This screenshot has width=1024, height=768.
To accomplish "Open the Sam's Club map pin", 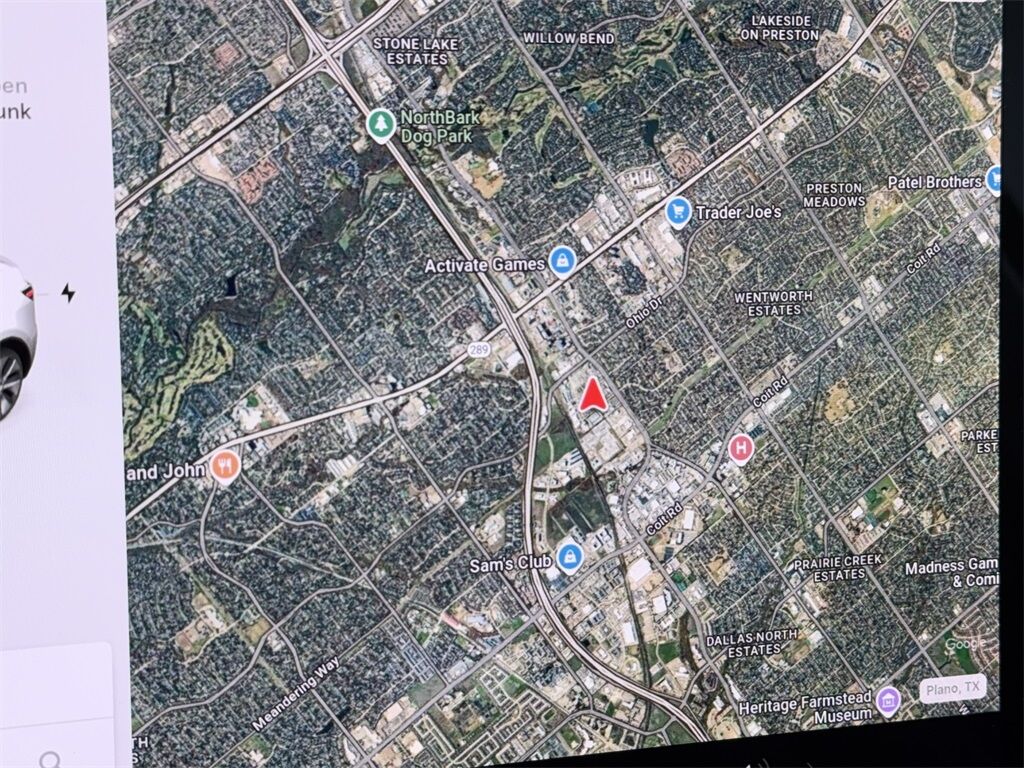I will tap(570, 555).
